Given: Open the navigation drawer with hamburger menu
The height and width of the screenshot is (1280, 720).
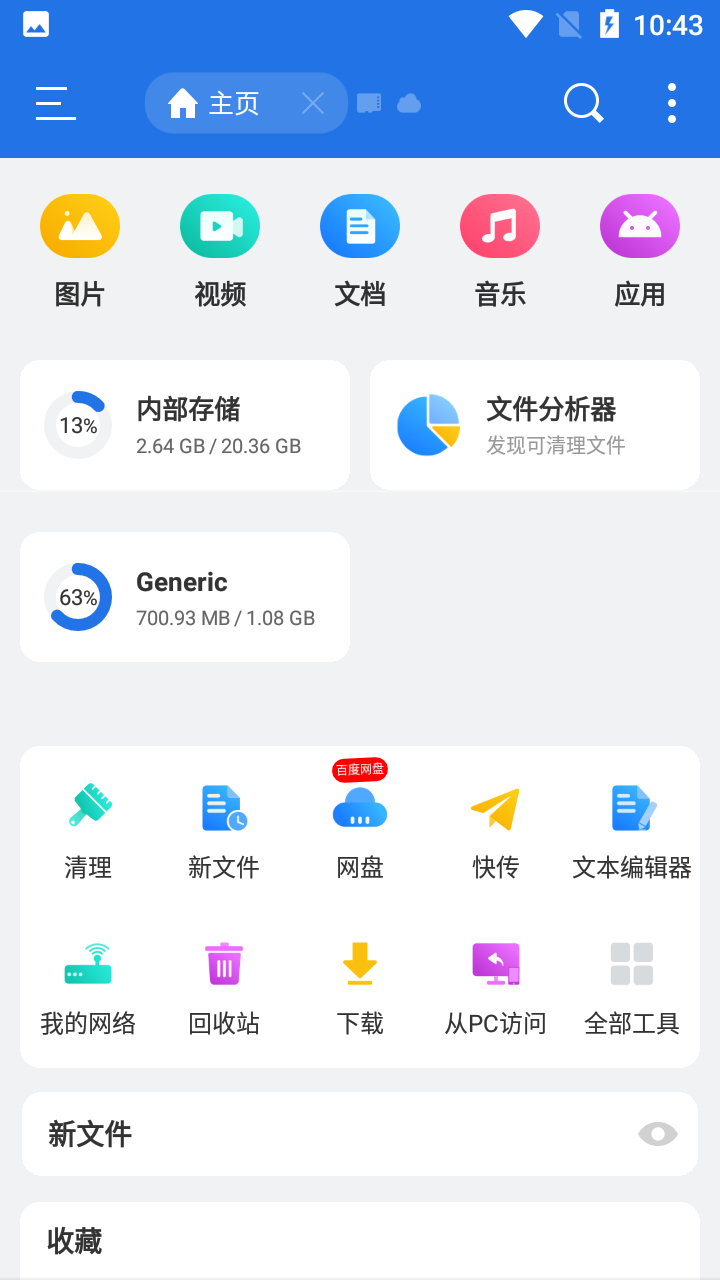Looking at the screenshot, I should click(x=55, y=103).
